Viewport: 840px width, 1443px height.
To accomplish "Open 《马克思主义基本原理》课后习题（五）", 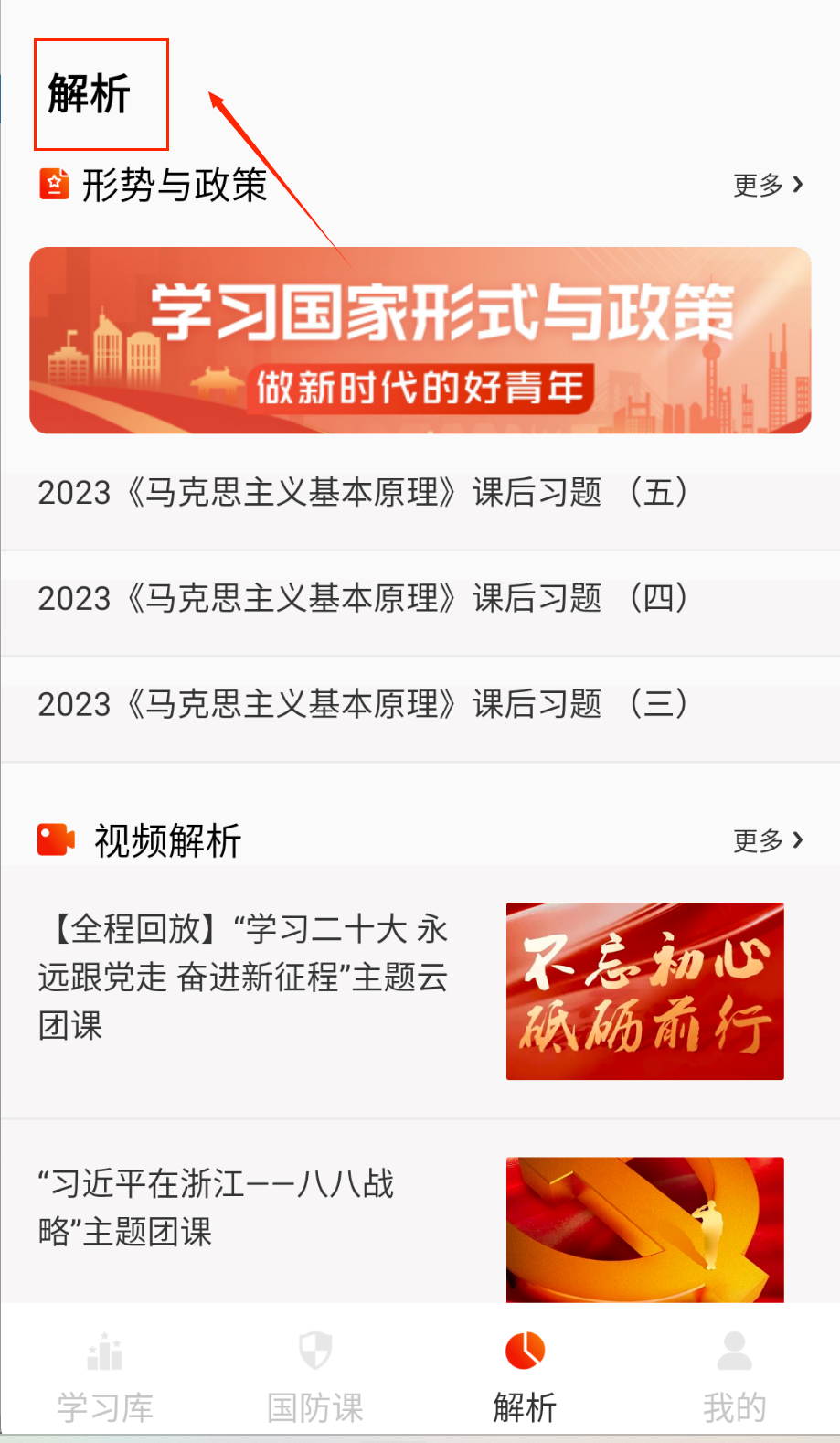I will point(363,493).
